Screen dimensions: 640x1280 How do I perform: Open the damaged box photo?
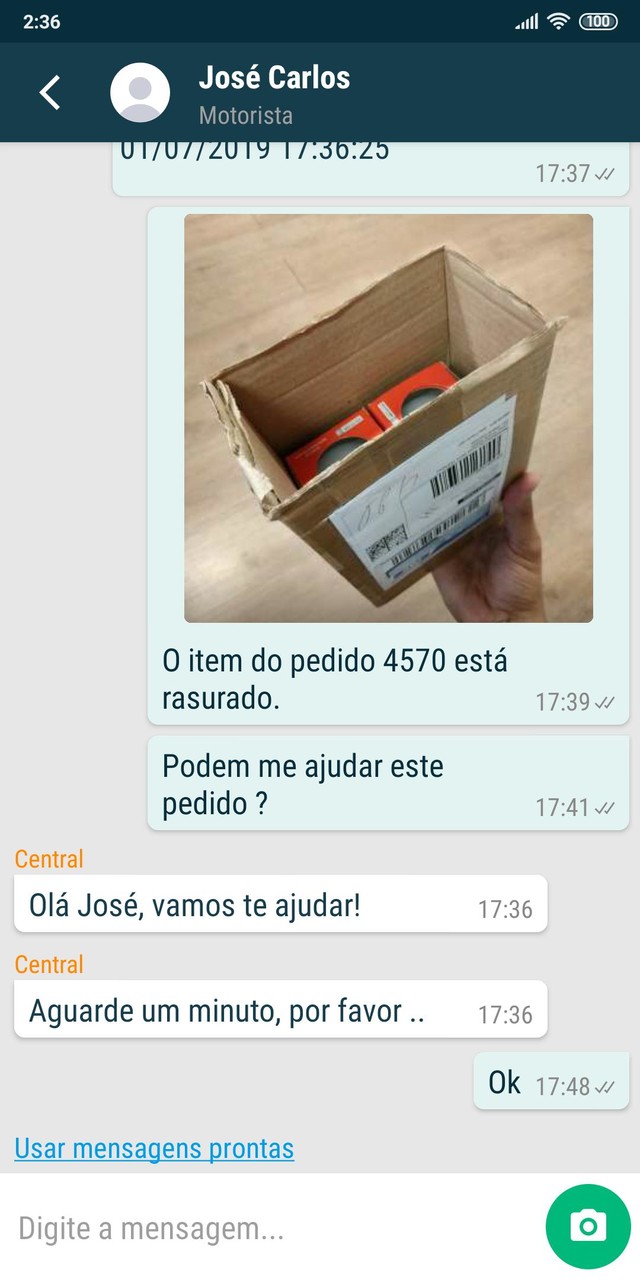coord(388,418)
